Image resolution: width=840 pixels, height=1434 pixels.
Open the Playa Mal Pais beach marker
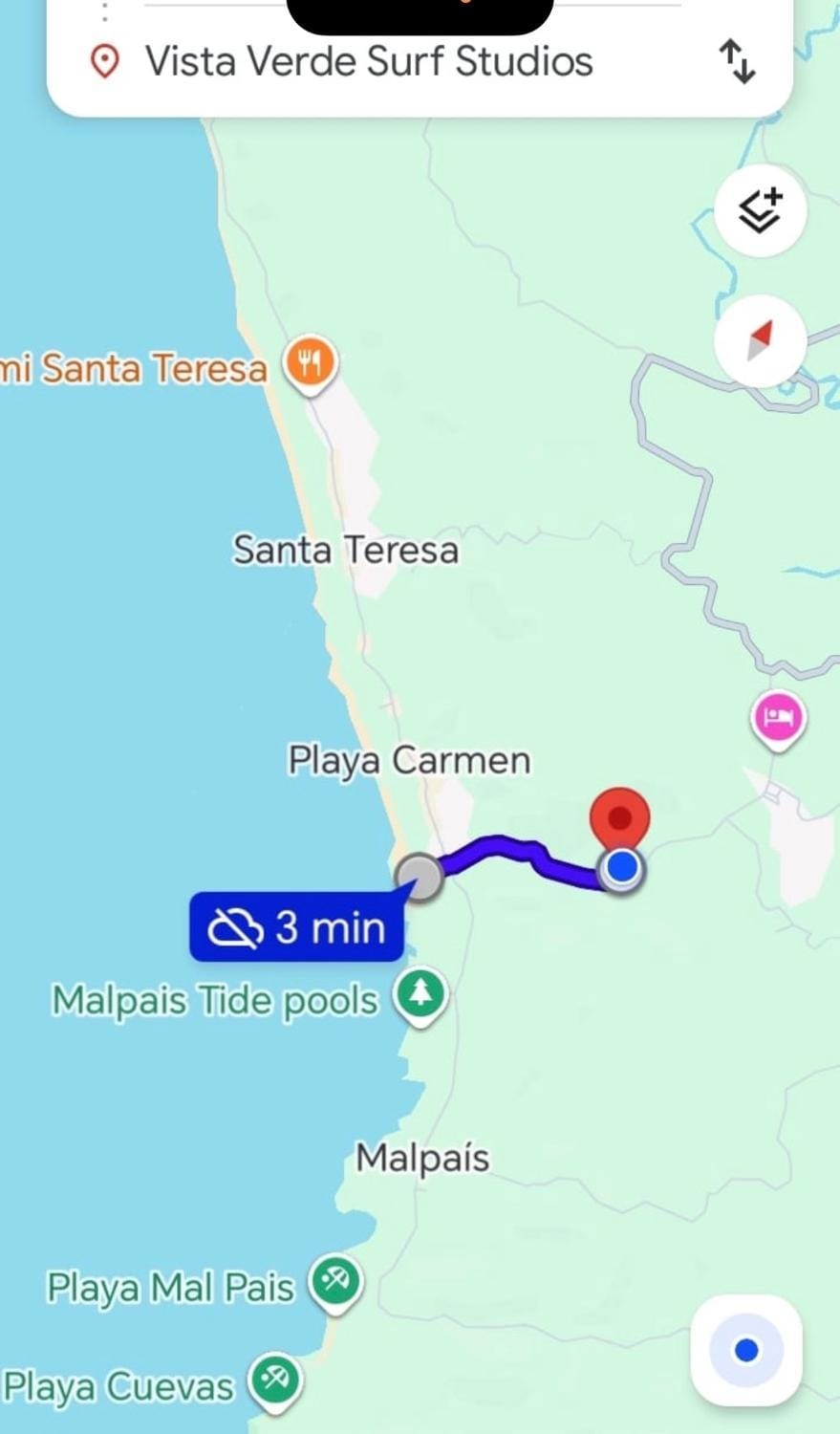pyautogui.click(x=336, y=1284)
